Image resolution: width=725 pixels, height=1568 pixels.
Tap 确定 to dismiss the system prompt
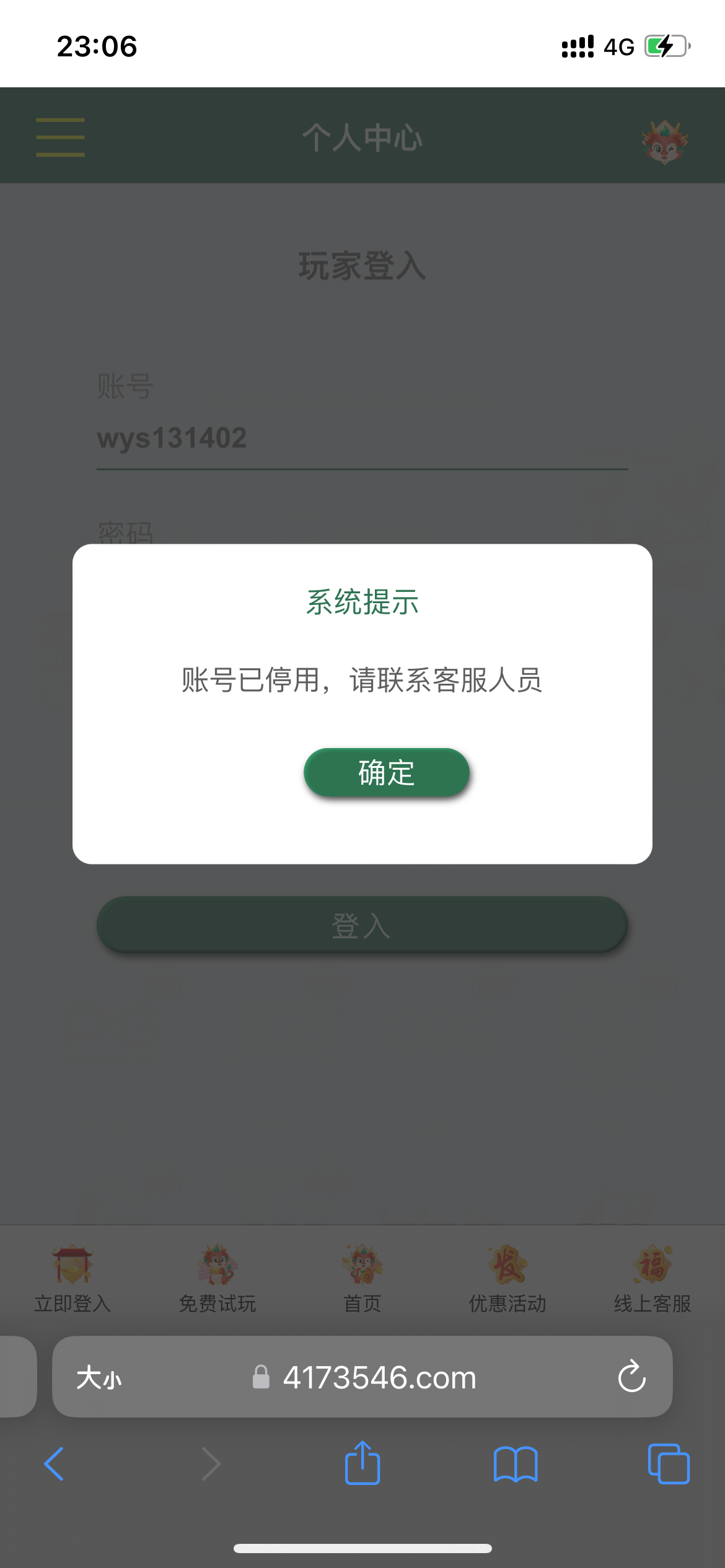386,772
